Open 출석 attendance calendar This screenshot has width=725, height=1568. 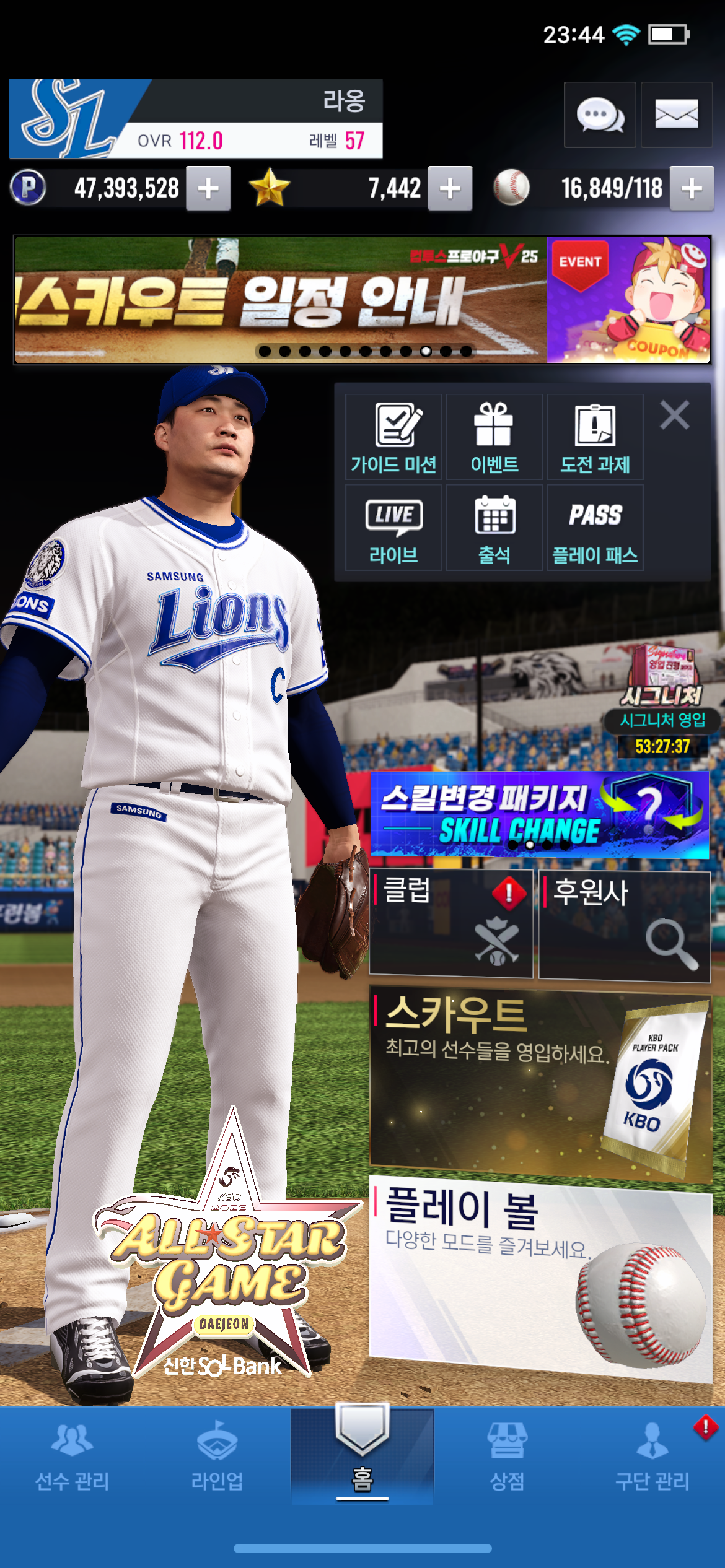coord(494,528)
